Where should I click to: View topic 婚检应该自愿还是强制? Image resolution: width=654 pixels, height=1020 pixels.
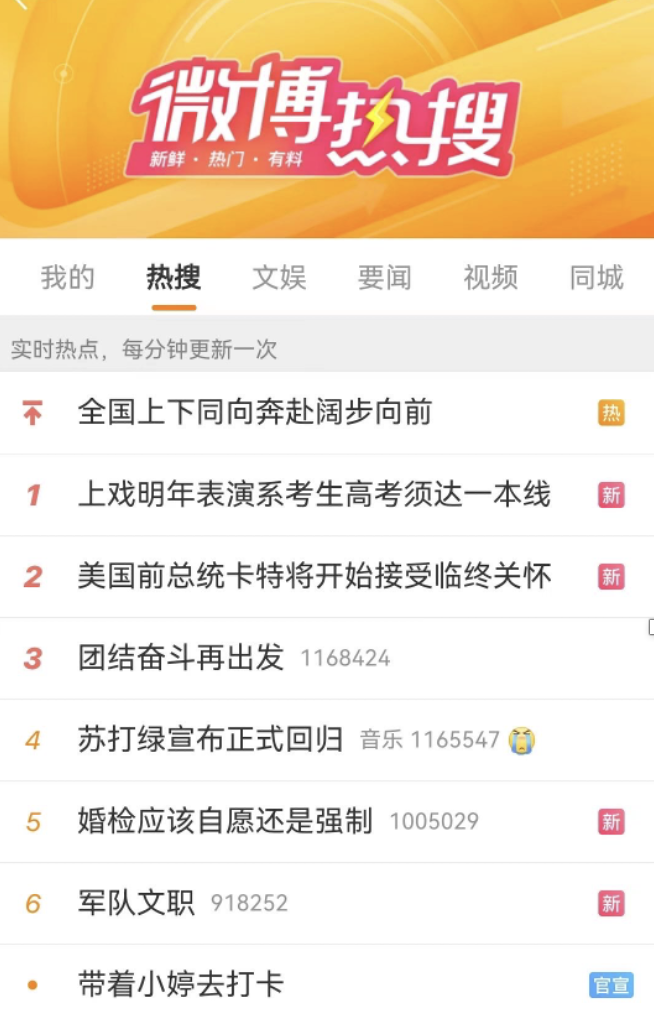click(225, 822)
